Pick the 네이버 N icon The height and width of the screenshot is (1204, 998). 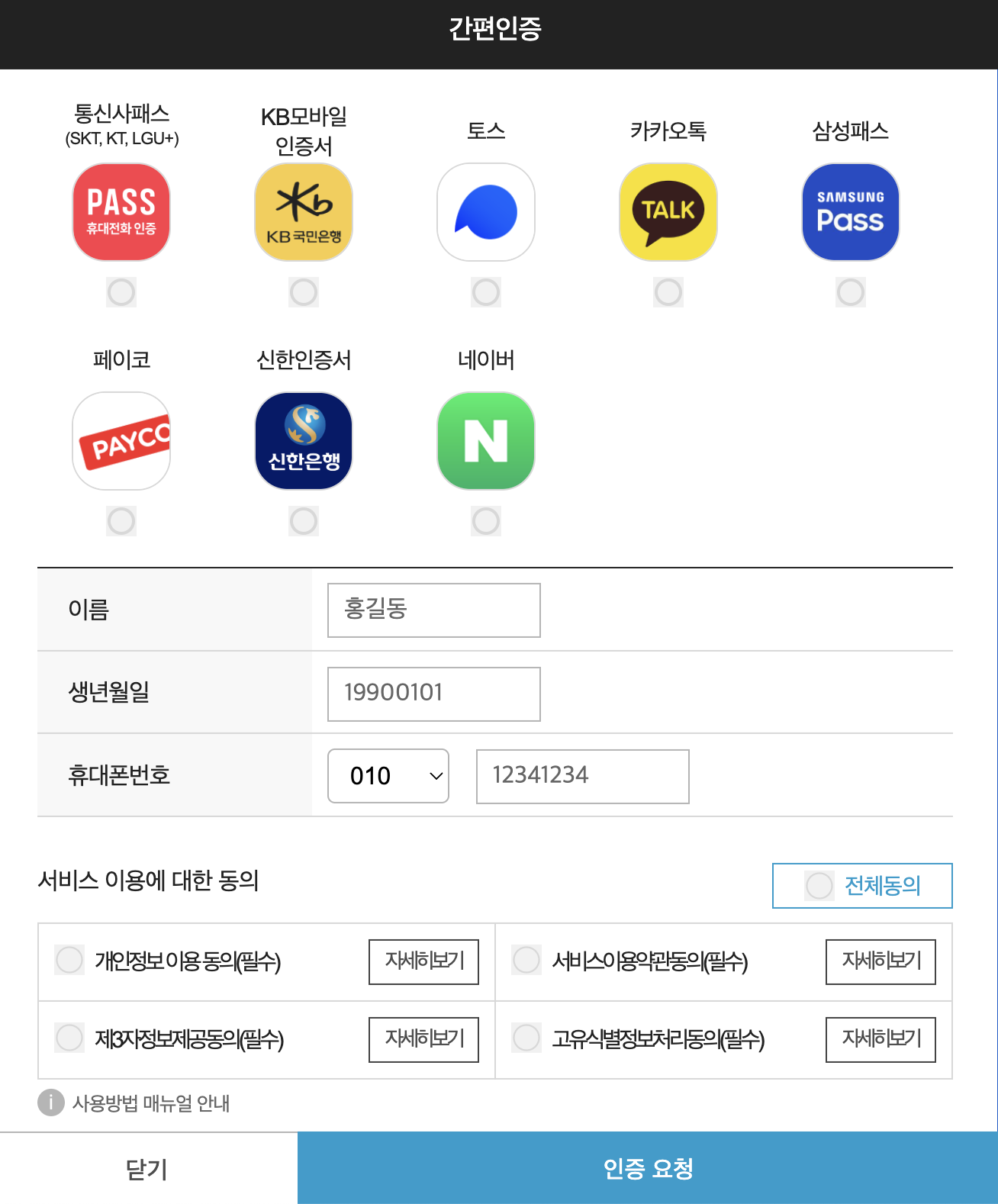click(485, 440)
